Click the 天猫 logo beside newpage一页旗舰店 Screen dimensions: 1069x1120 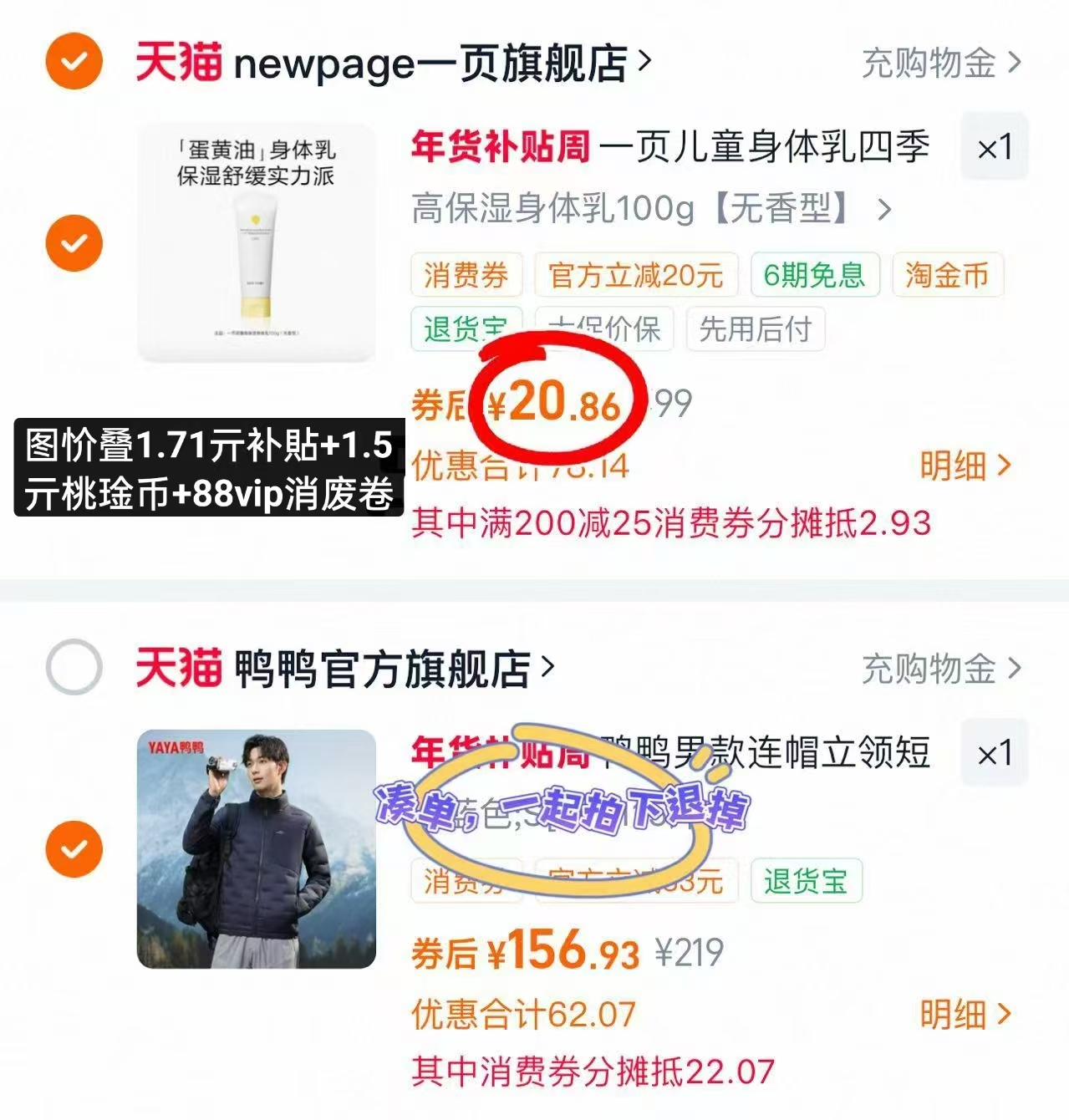[x=176, y=63]
